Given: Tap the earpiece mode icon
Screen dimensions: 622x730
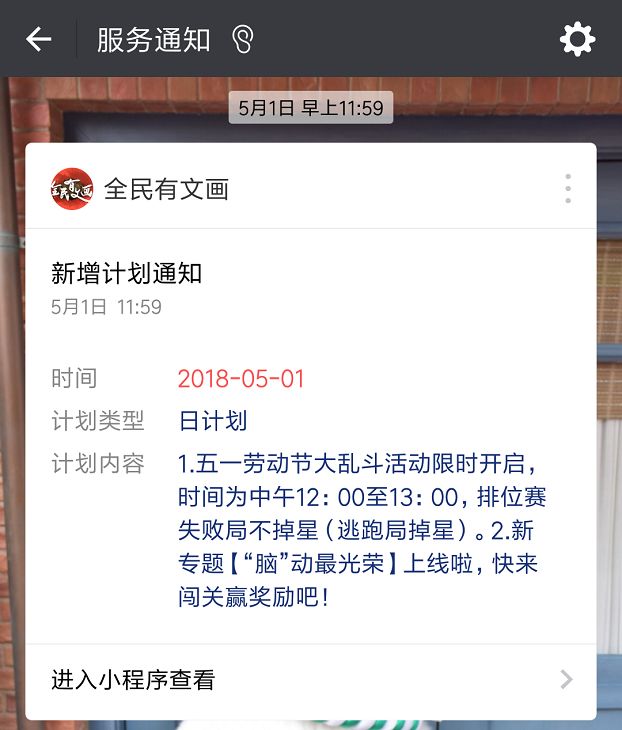Looking at the screenshot, I should [x=242, y=40].
